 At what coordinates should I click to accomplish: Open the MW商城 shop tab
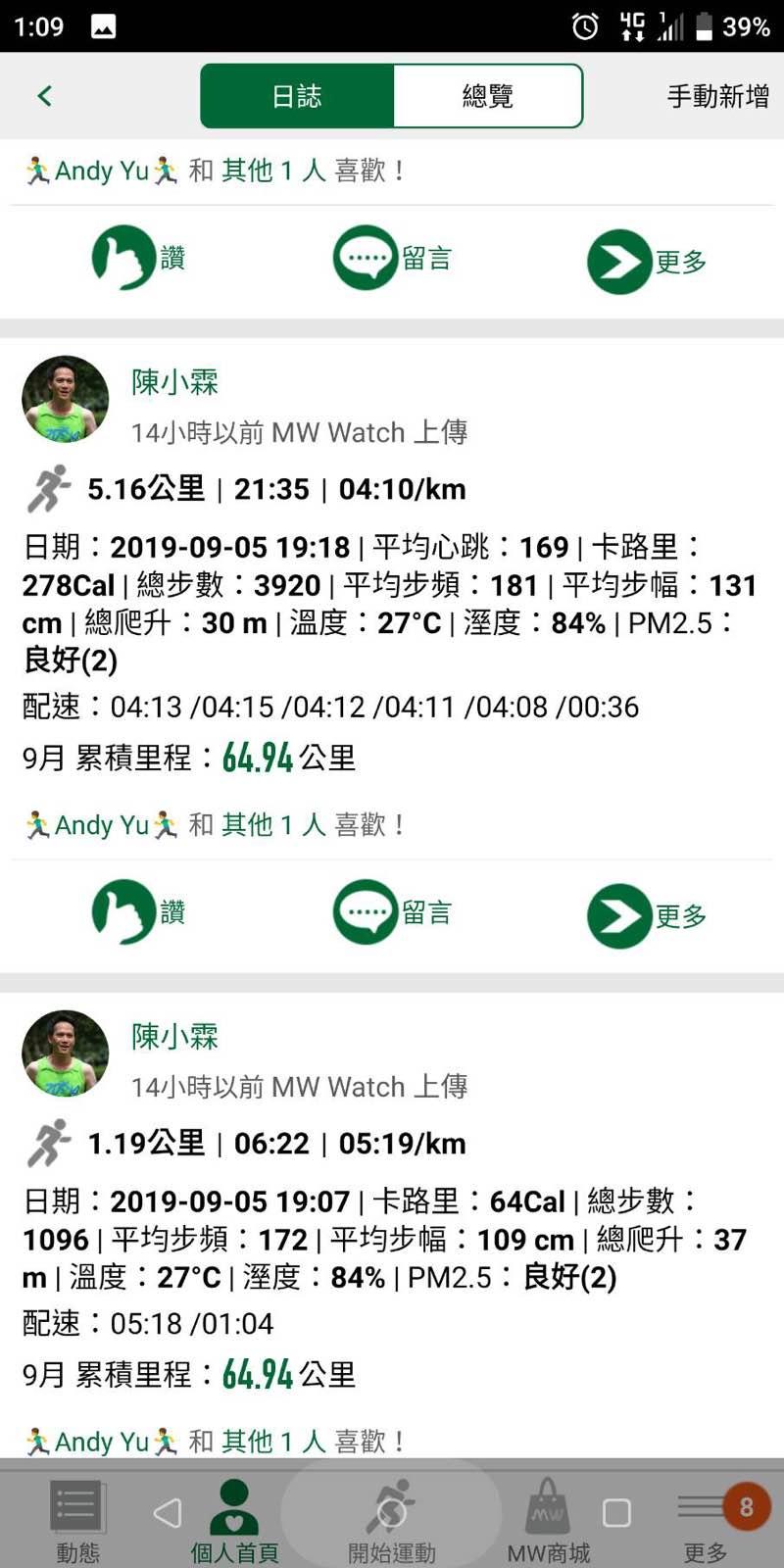pyautogui.click(x=548, y=1519)
